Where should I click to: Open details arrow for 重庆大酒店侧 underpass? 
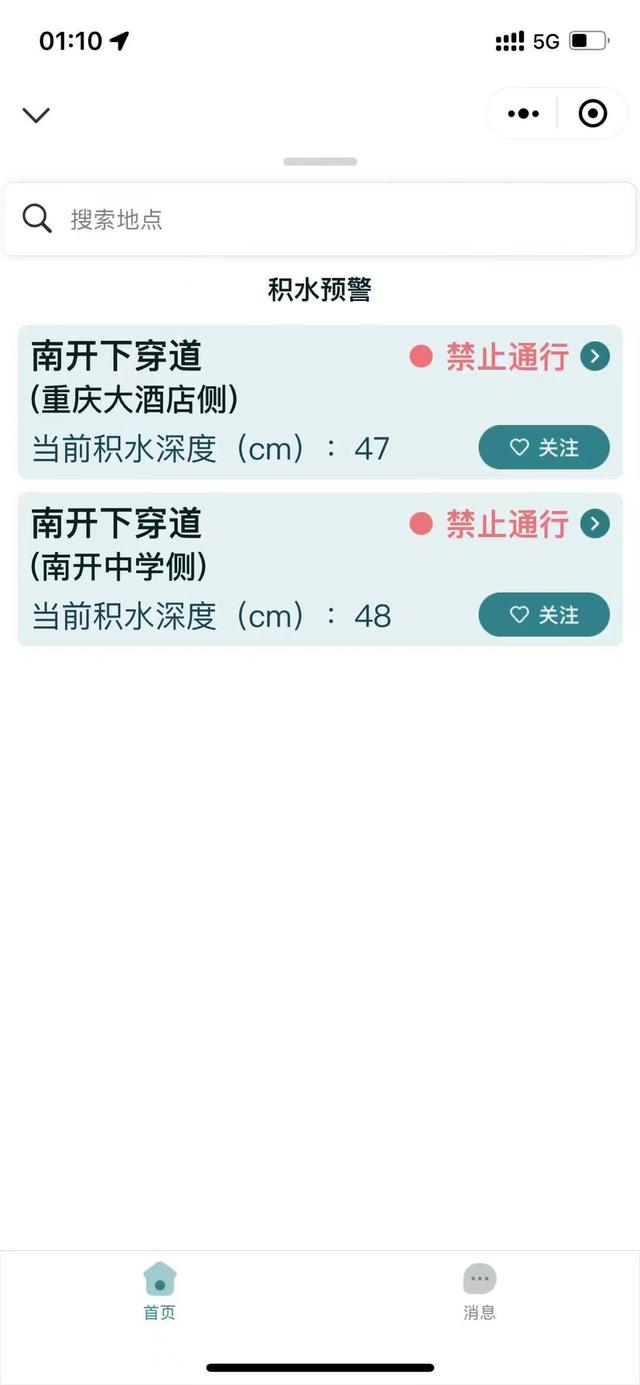coord(595,356)
